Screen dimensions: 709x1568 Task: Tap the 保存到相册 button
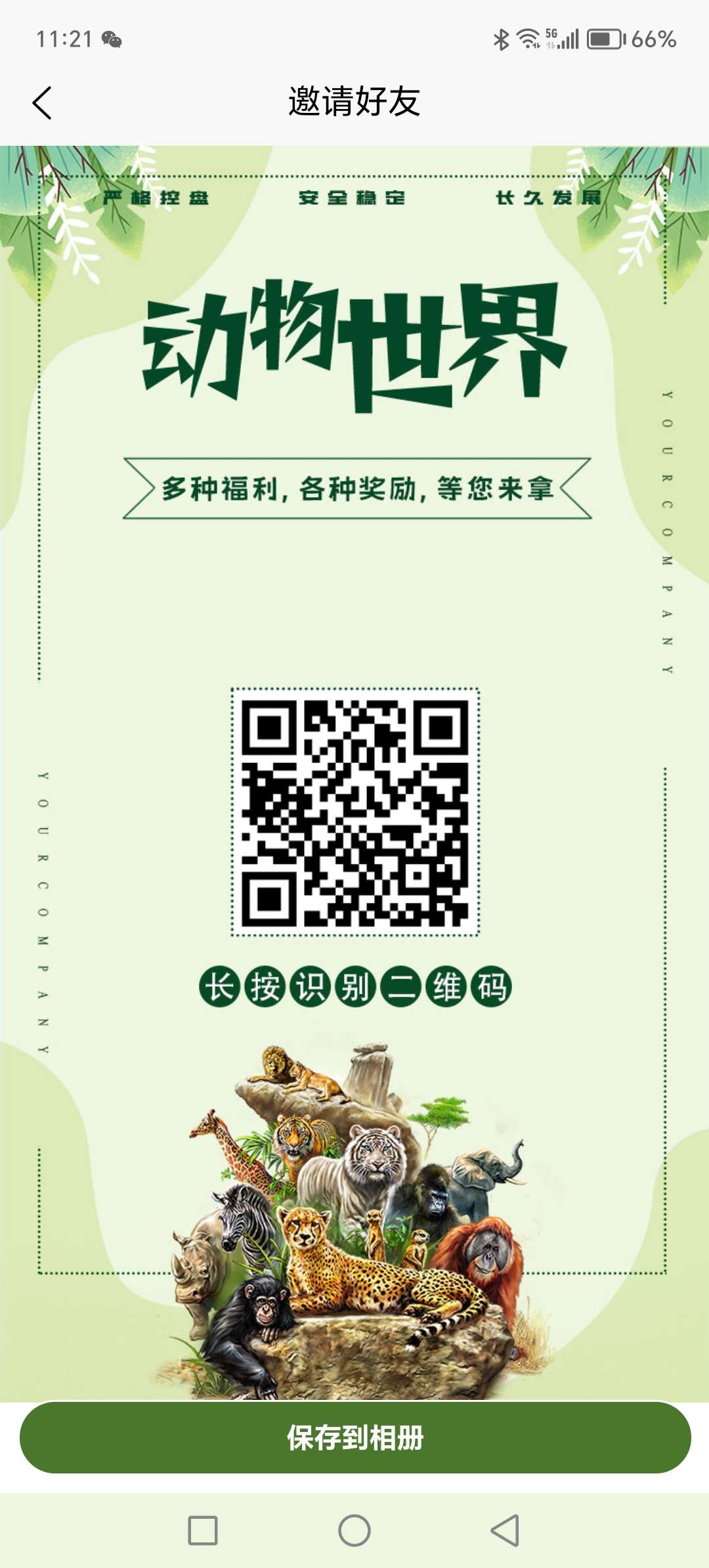(x=354, y=1438)
